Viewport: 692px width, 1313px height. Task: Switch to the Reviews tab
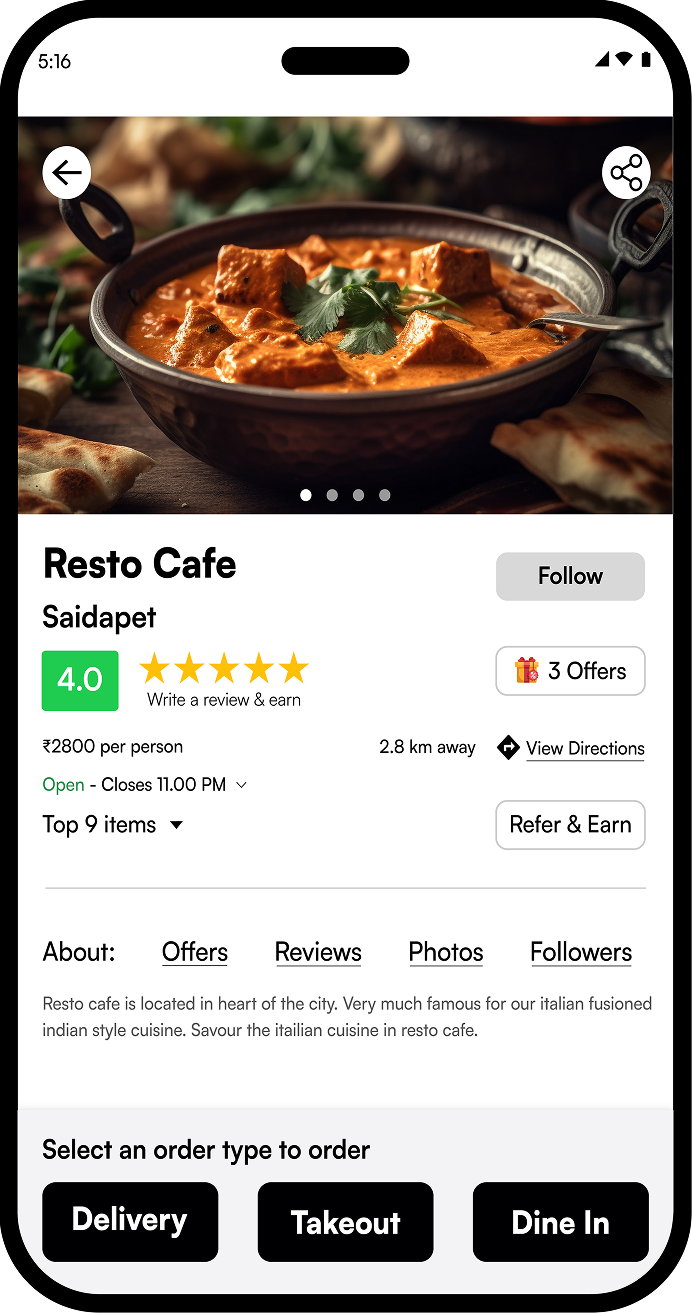318,952
